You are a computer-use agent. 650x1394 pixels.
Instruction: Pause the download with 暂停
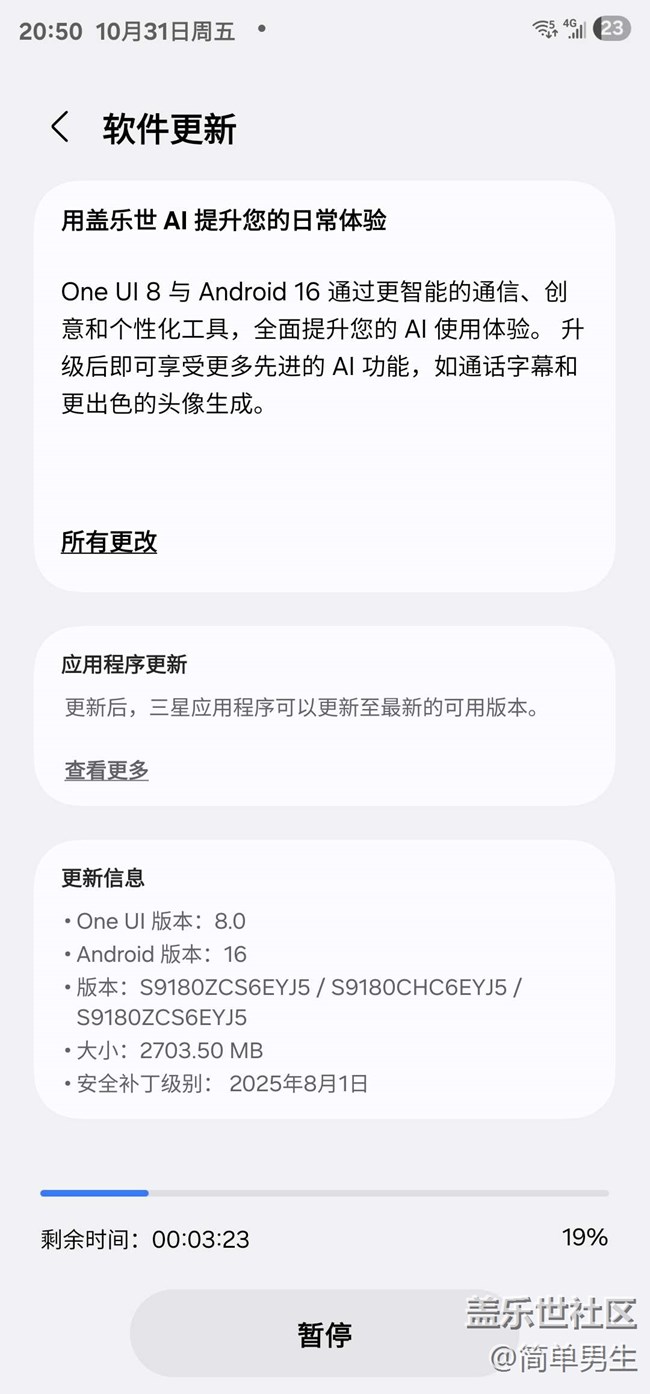[x=324, y=1334]
